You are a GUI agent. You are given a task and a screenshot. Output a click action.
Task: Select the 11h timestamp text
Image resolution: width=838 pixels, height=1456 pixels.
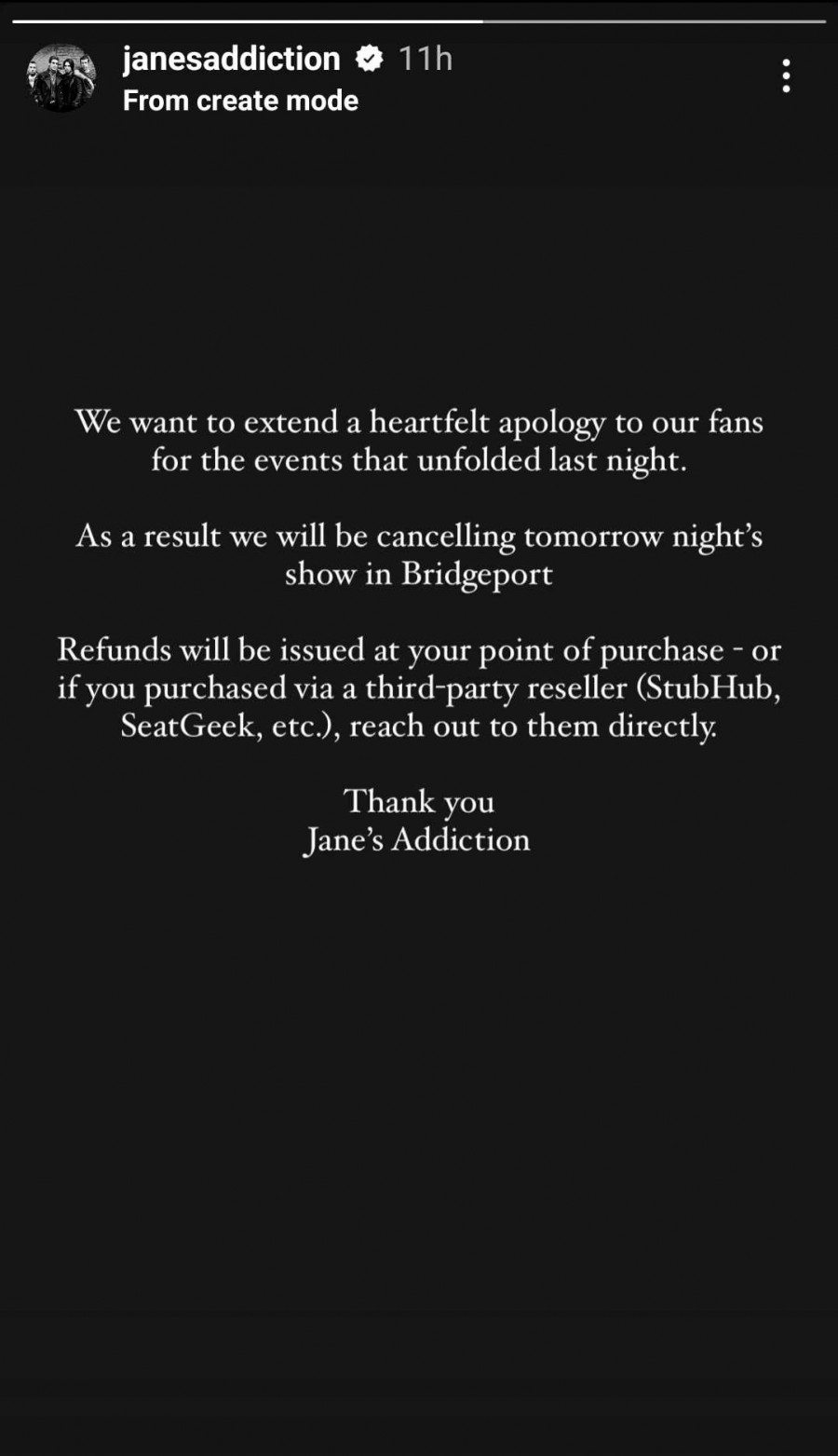[425, 58]
